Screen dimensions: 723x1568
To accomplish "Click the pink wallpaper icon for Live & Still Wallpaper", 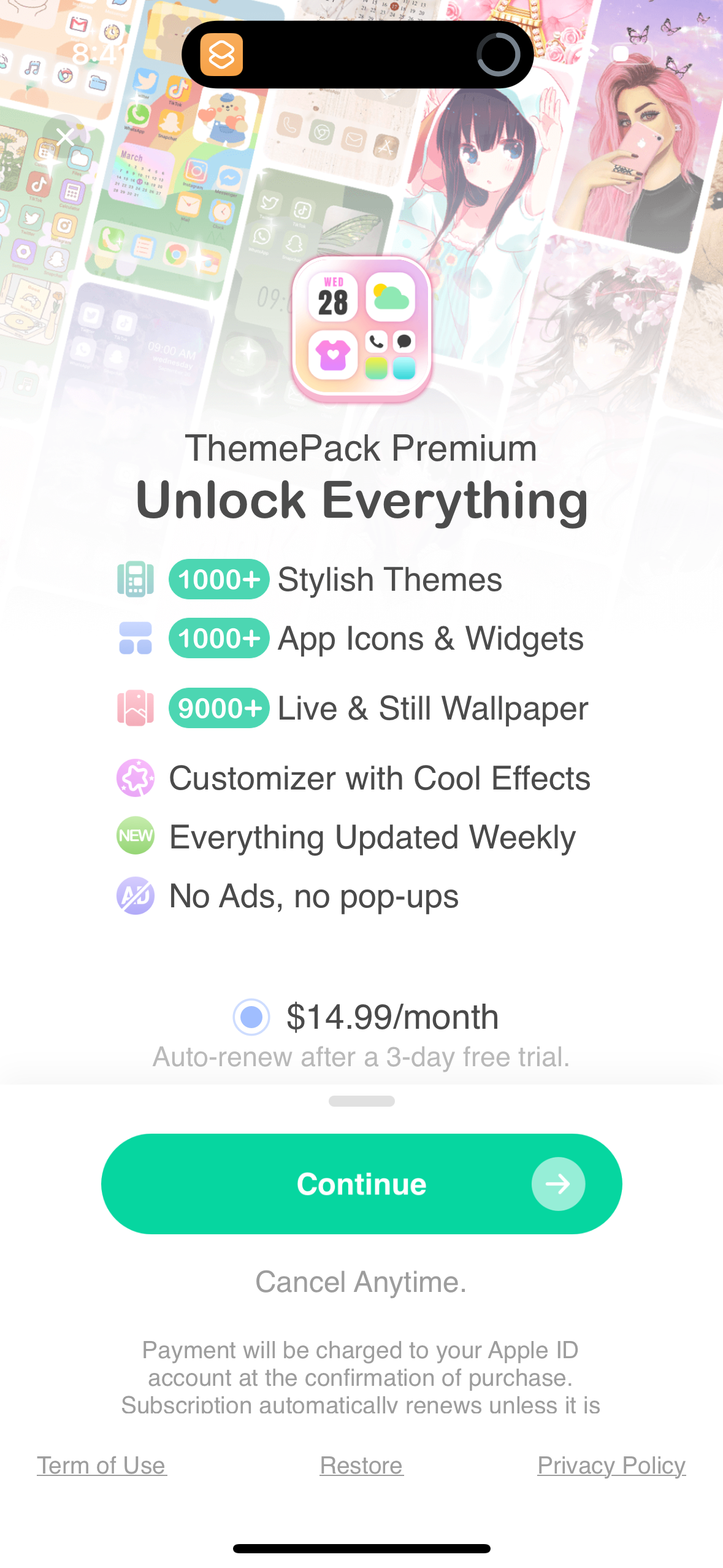I will (135, 709).
